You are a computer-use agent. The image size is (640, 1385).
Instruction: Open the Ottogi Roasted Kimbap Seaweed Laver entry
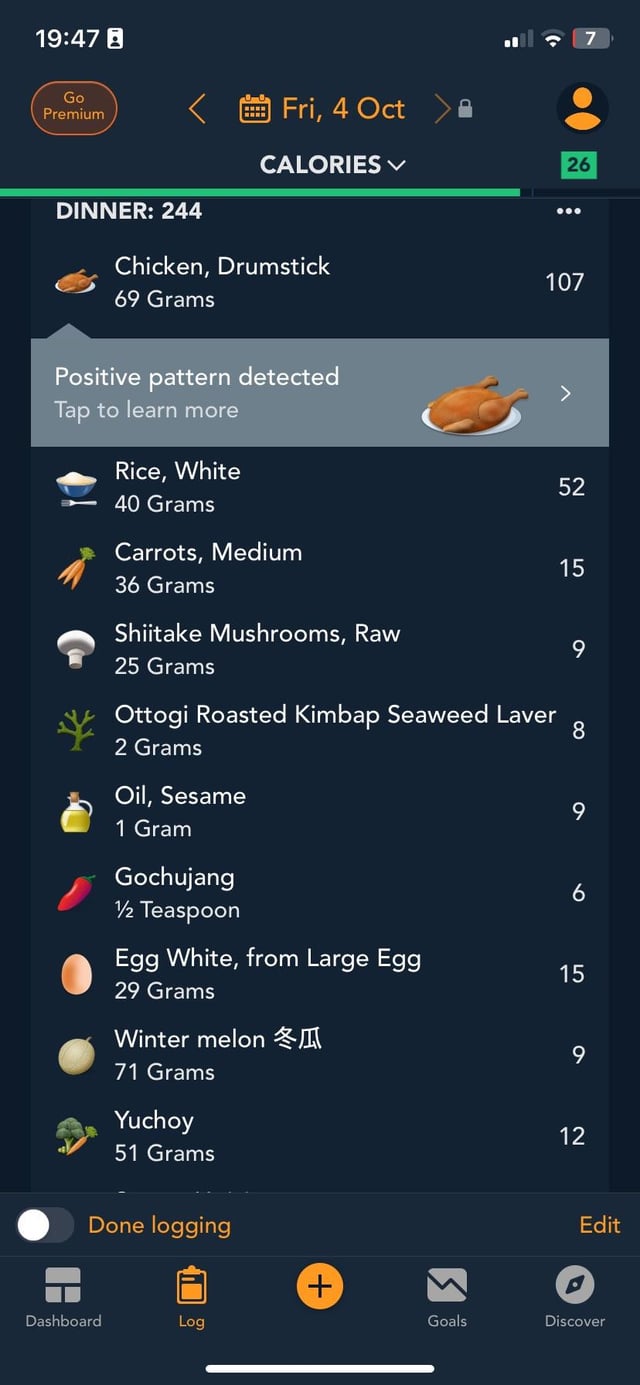(320, 730)
